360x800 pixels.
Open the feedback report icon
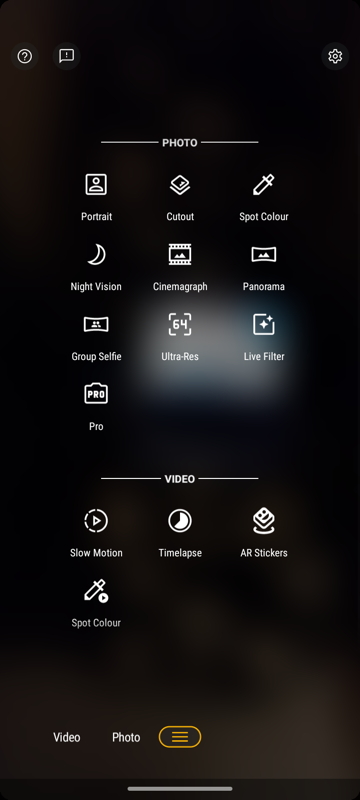[x=66, y=56]
